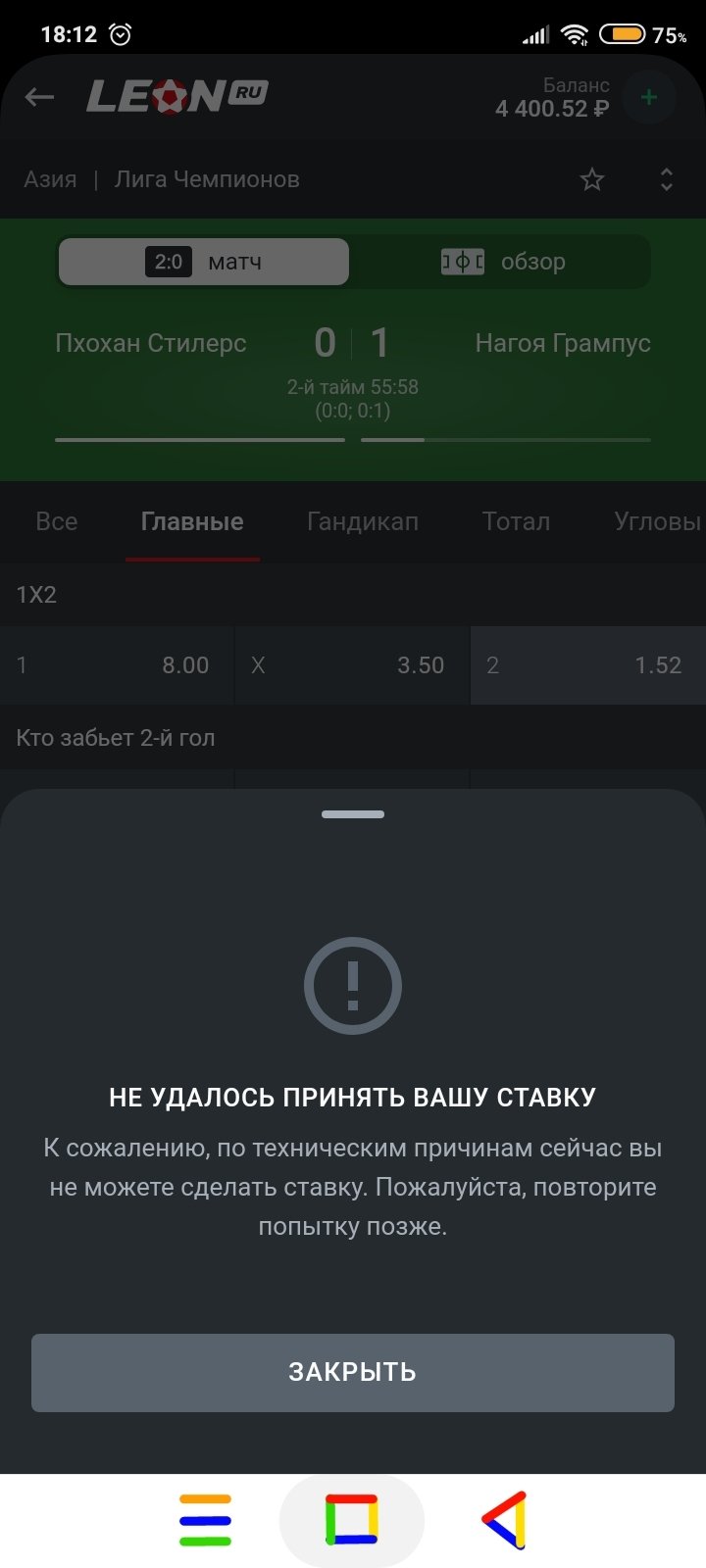Go back using the arrow by the Leon logo

tap(39, 97)
